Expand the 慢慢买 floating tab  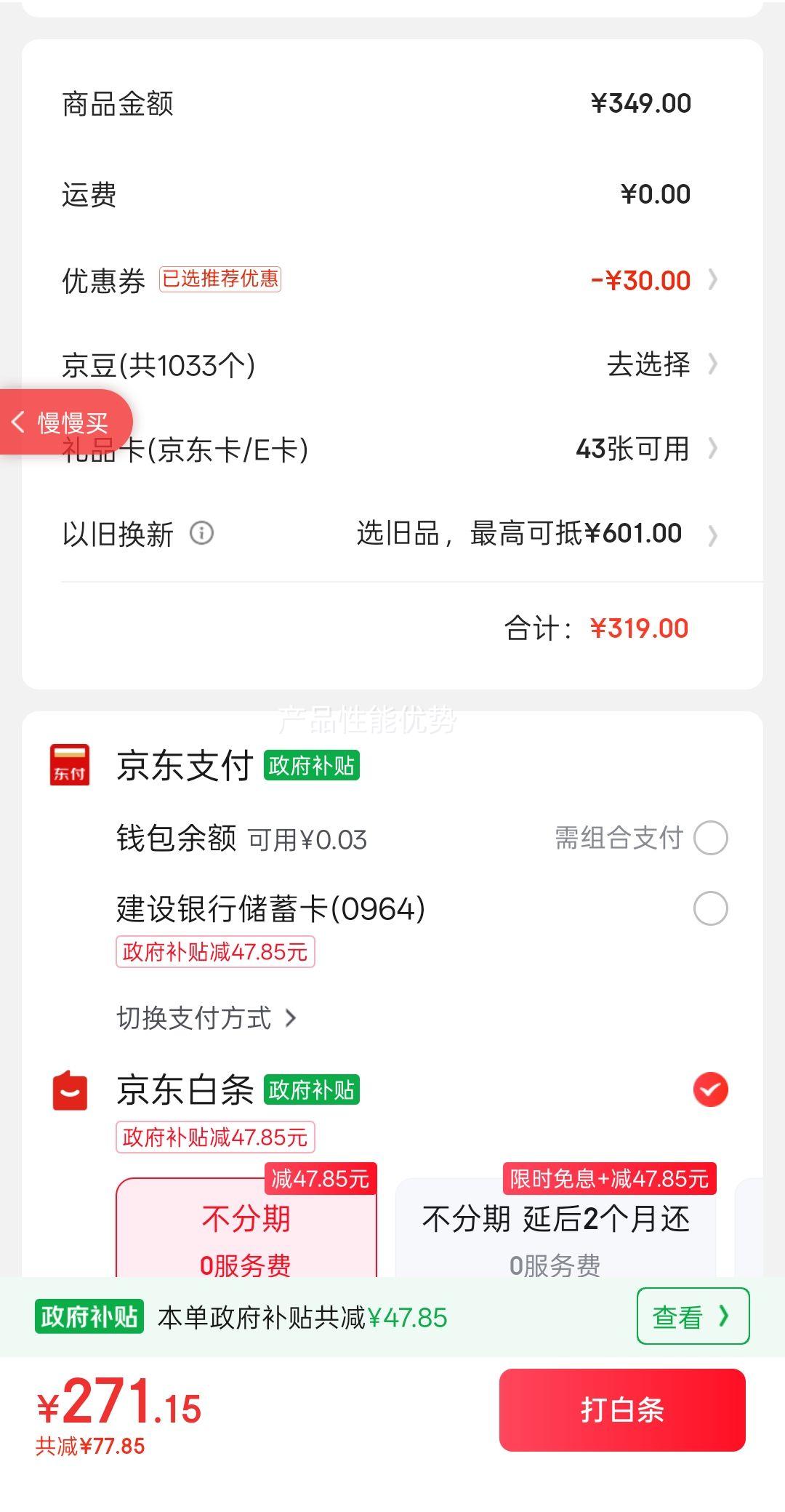click(65, 422)
